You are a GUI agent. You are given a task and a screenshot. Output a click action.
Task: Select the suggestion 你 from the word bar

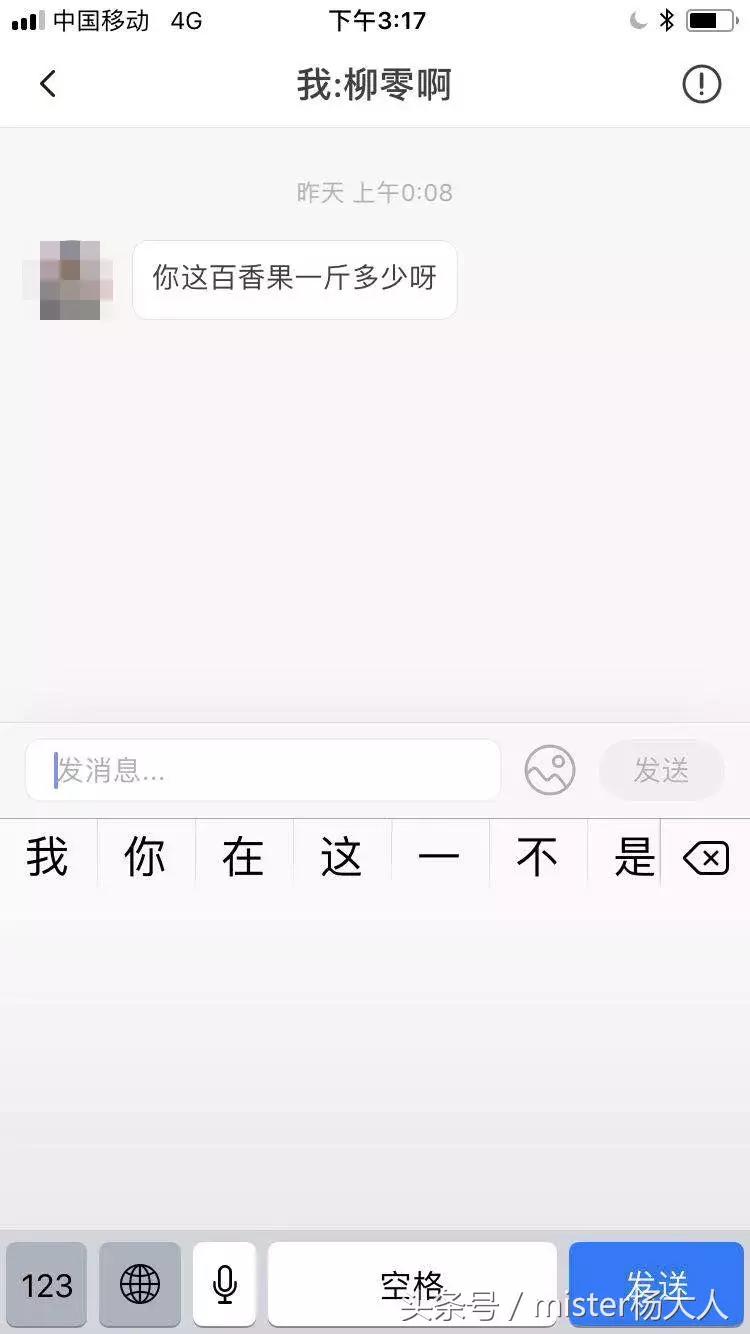(144, 856)
